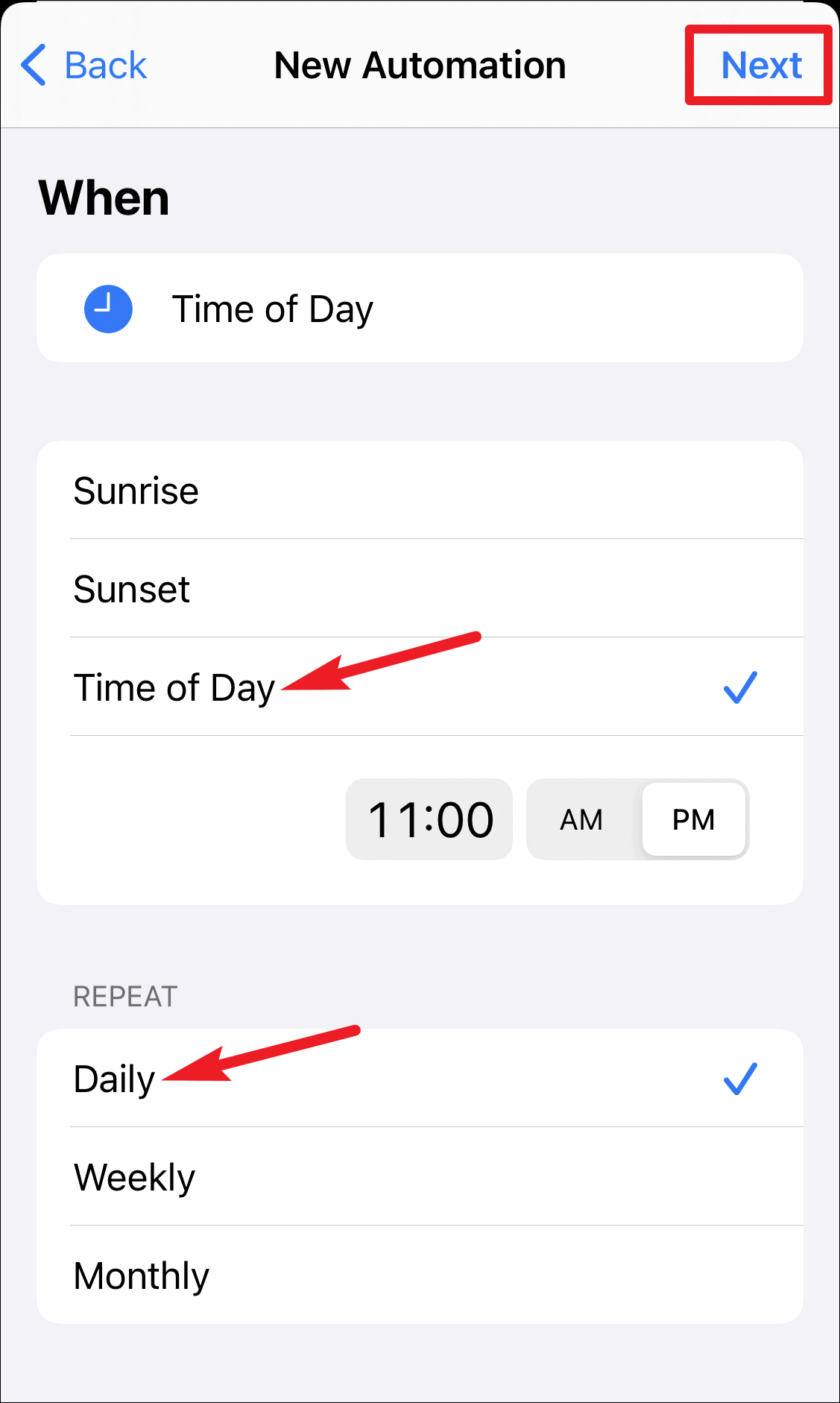Set the time to PM
840x1403 pixels.
click(x=694, y=819)
